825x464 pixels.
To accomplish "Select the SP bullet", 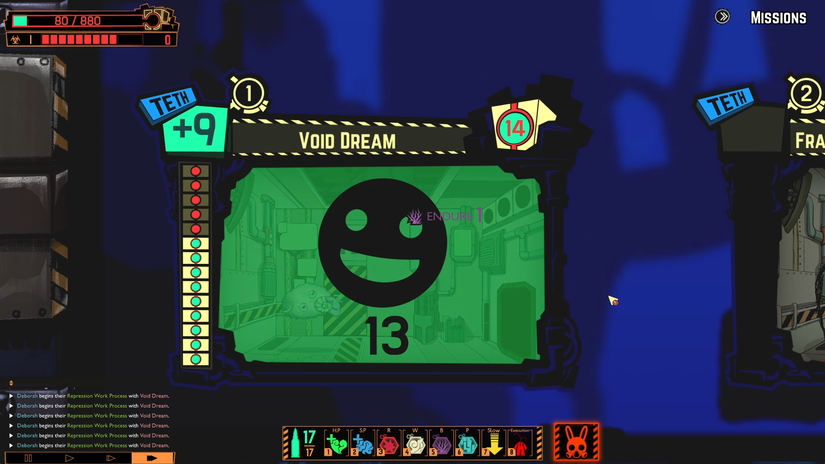I will click(x=362, y=443).
